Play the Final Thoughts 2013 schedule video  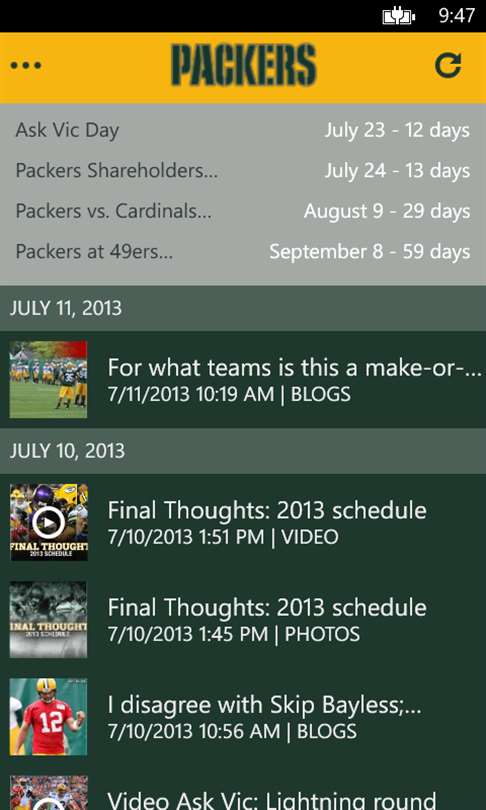[x=243, y=522]
